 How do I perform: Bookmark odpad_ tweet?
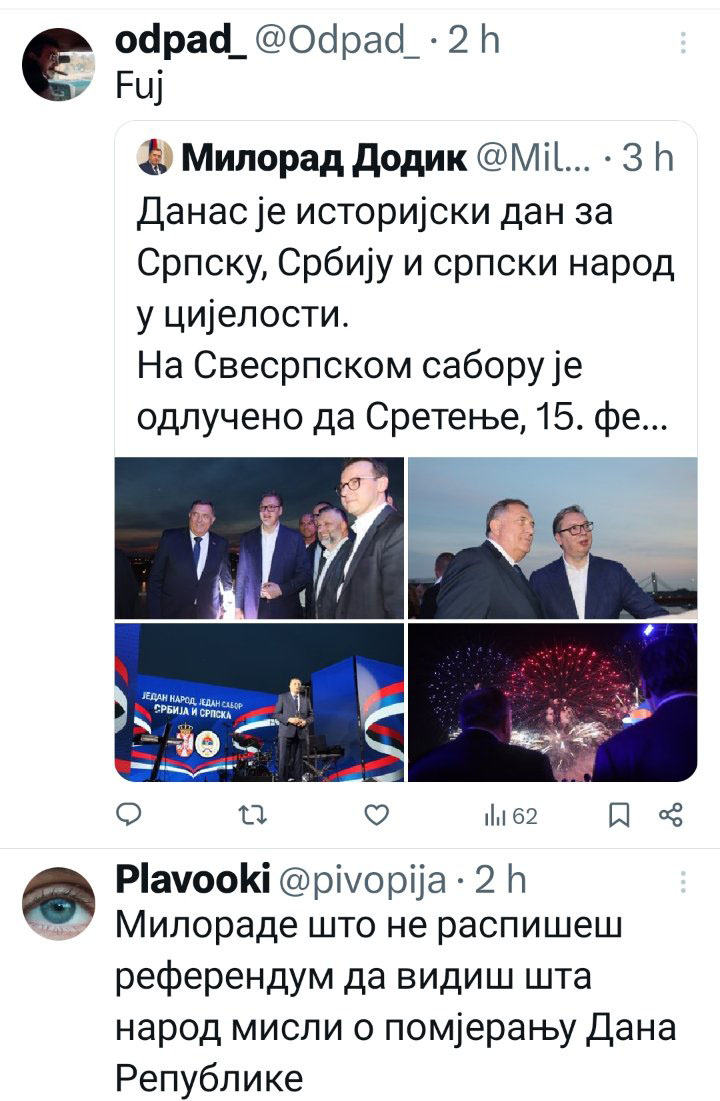click(x=619, y=816)
